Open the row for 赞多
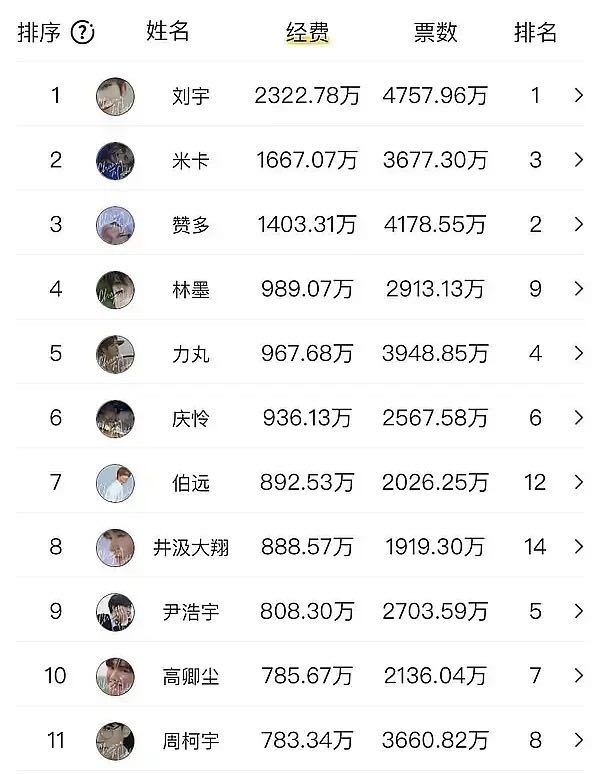Image resolution: width=600 pixels, height=774 pixels. [x=578, y=224]
